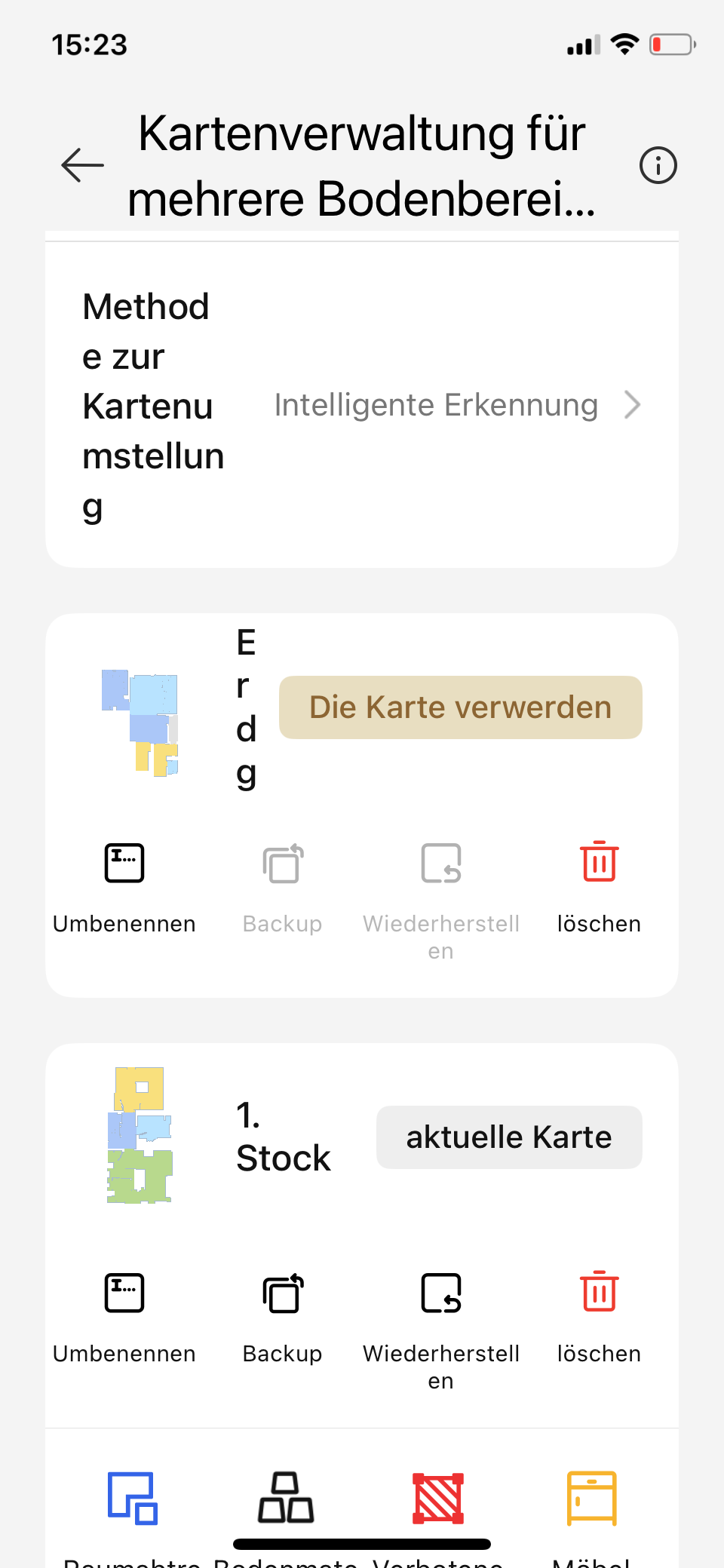This screenshot has height=1568, width=724.
Task: Open Methode zur Kartenumstellung setting
Action: 362,405
